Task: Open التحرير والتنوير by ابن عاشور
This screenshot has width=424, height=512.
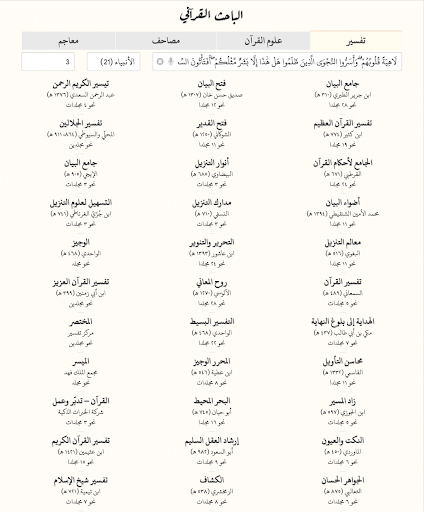Action: 212,252
